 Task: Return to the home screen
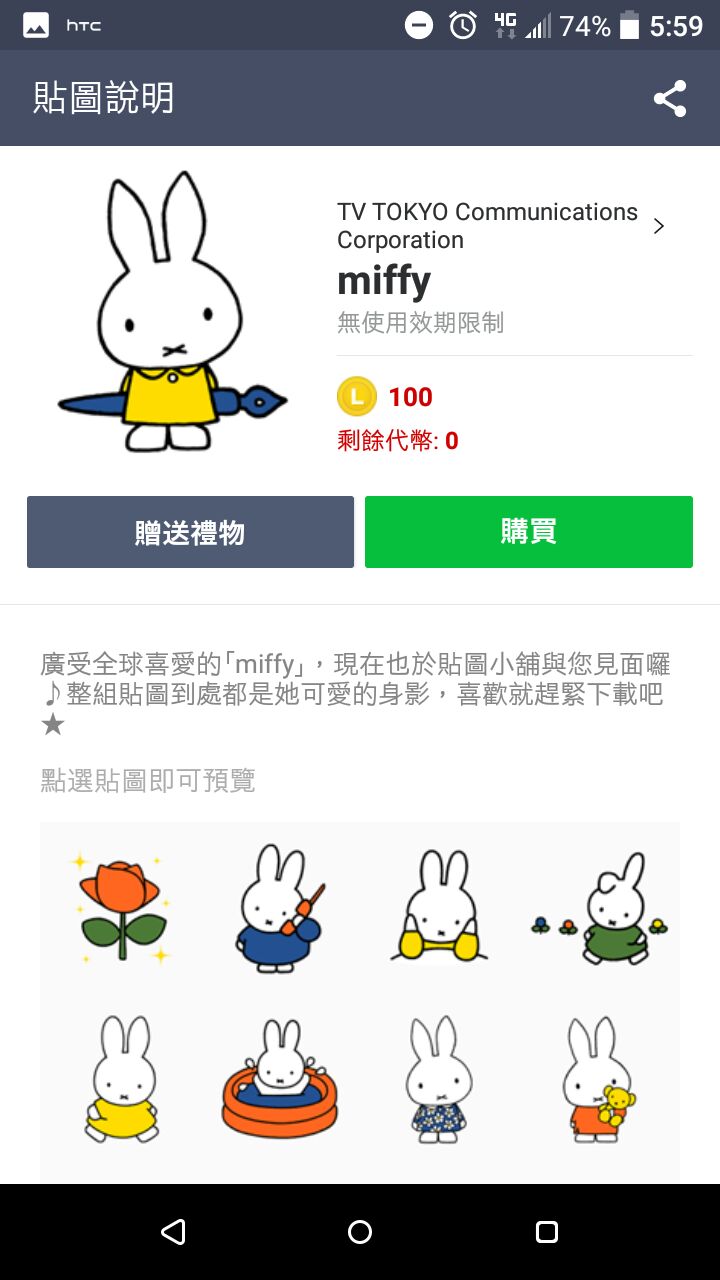coord(360,1232)
